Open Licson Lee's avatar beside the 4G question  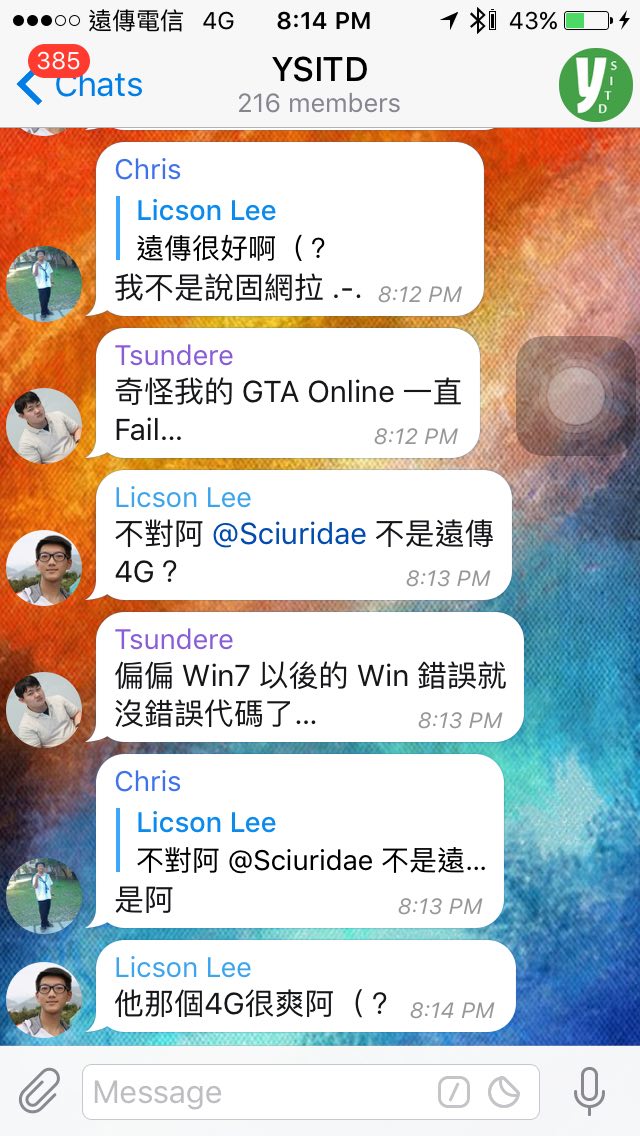(x=44, y=567)
